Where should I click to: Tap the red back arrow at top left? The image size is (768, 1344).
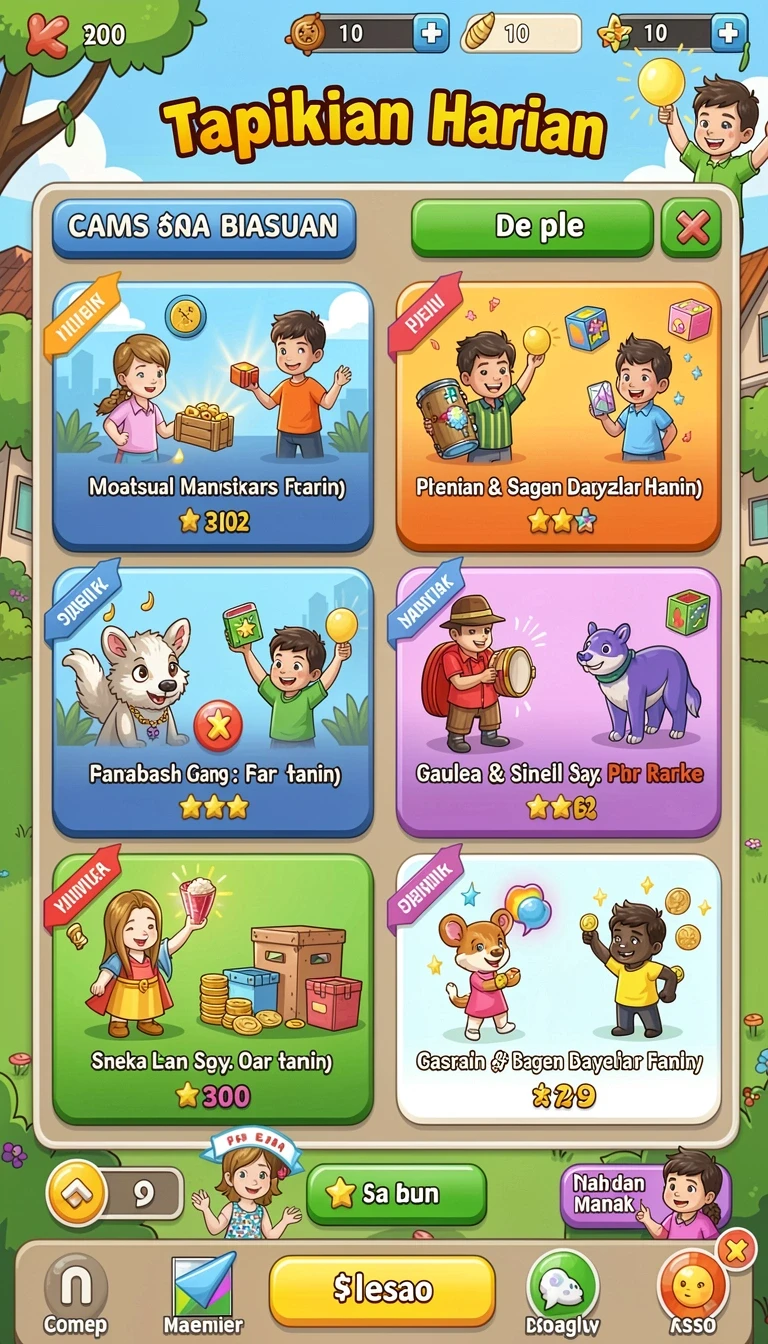[46, 35]
